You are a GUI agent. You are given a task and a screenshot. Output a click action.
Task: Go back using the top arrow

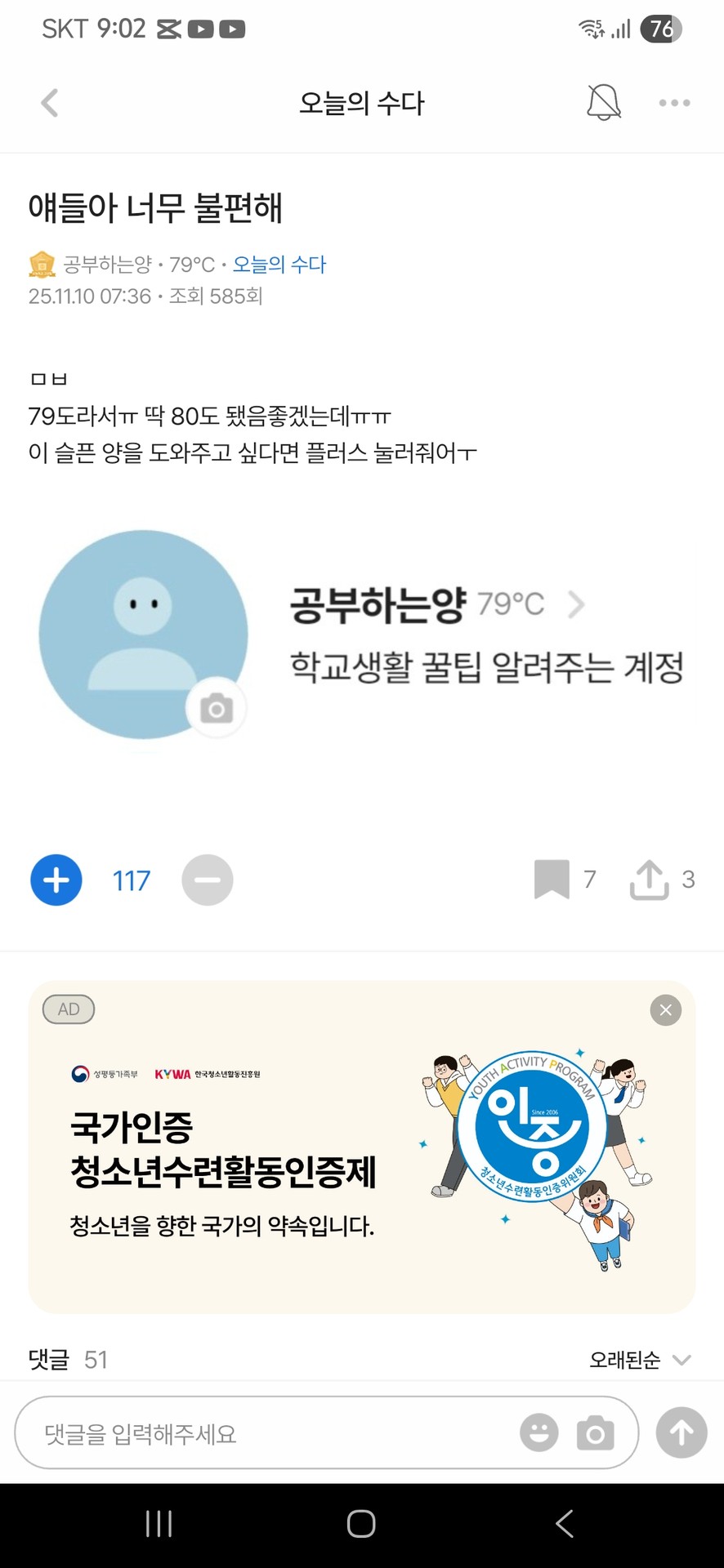(50, 104)
